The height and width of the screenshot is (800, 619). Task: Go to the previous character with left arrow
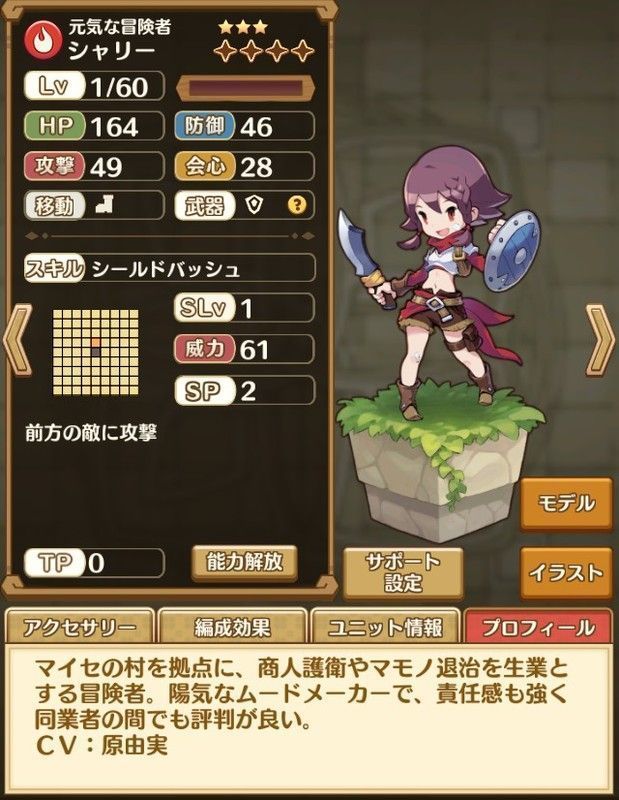(x=17, y=341)
